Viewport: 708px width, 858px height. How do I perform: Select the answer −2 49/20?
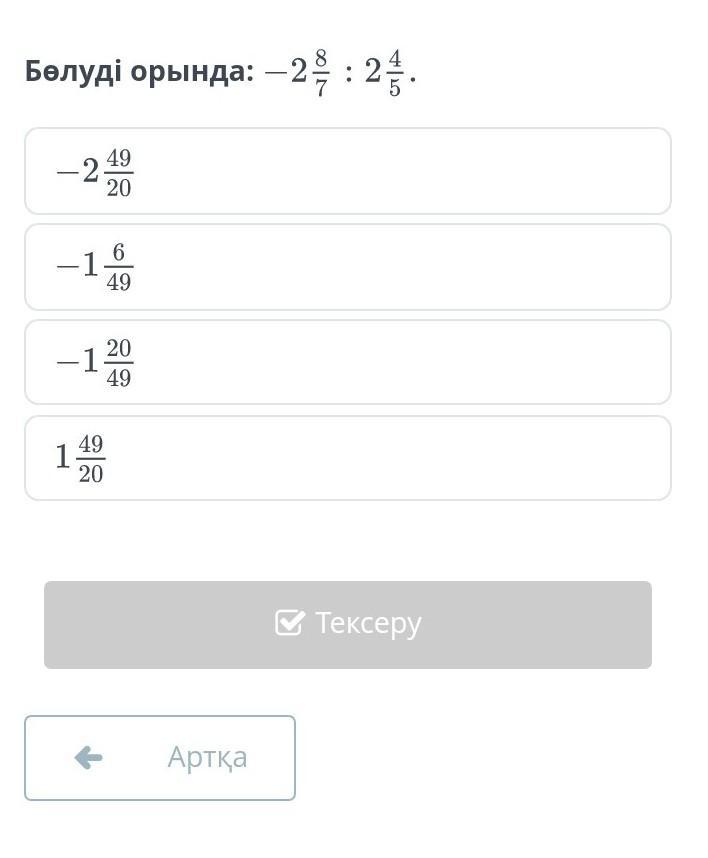point(347,171)
